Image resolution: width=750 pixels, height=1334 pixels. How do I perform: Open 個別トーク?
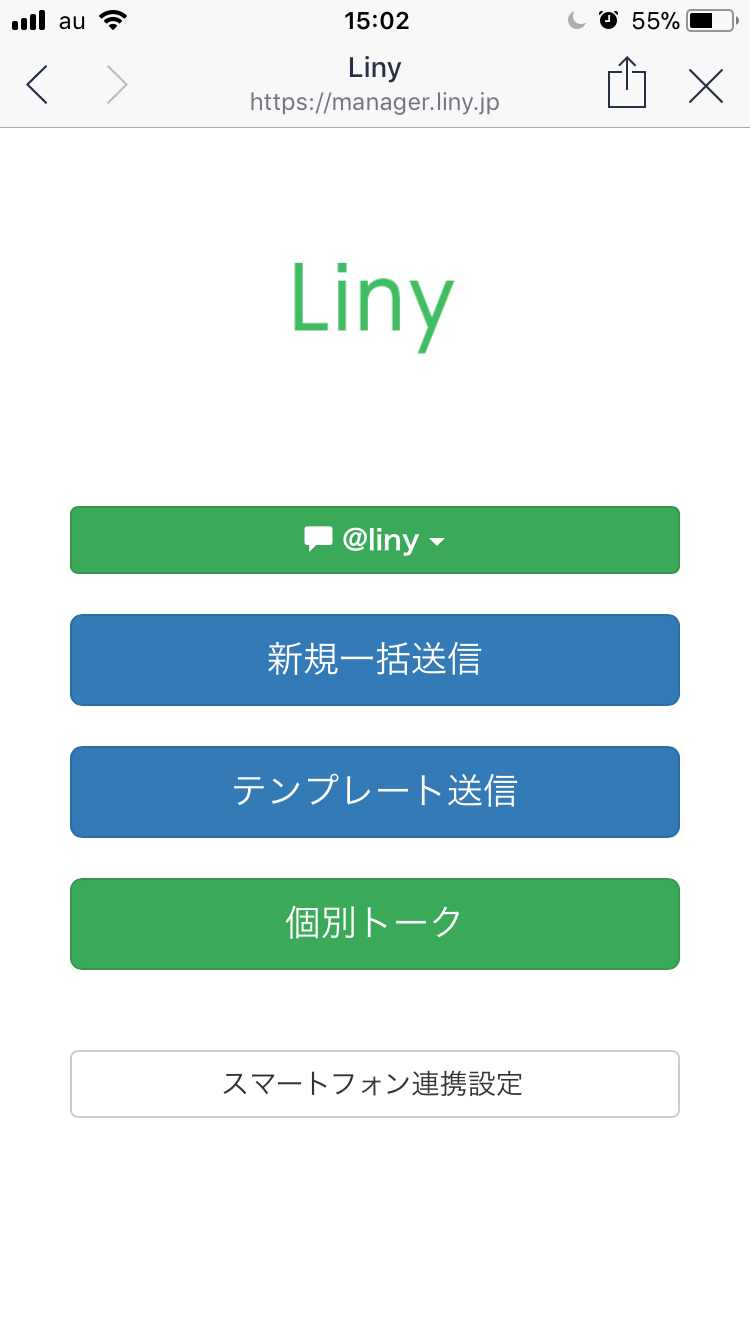pos(375,923)
